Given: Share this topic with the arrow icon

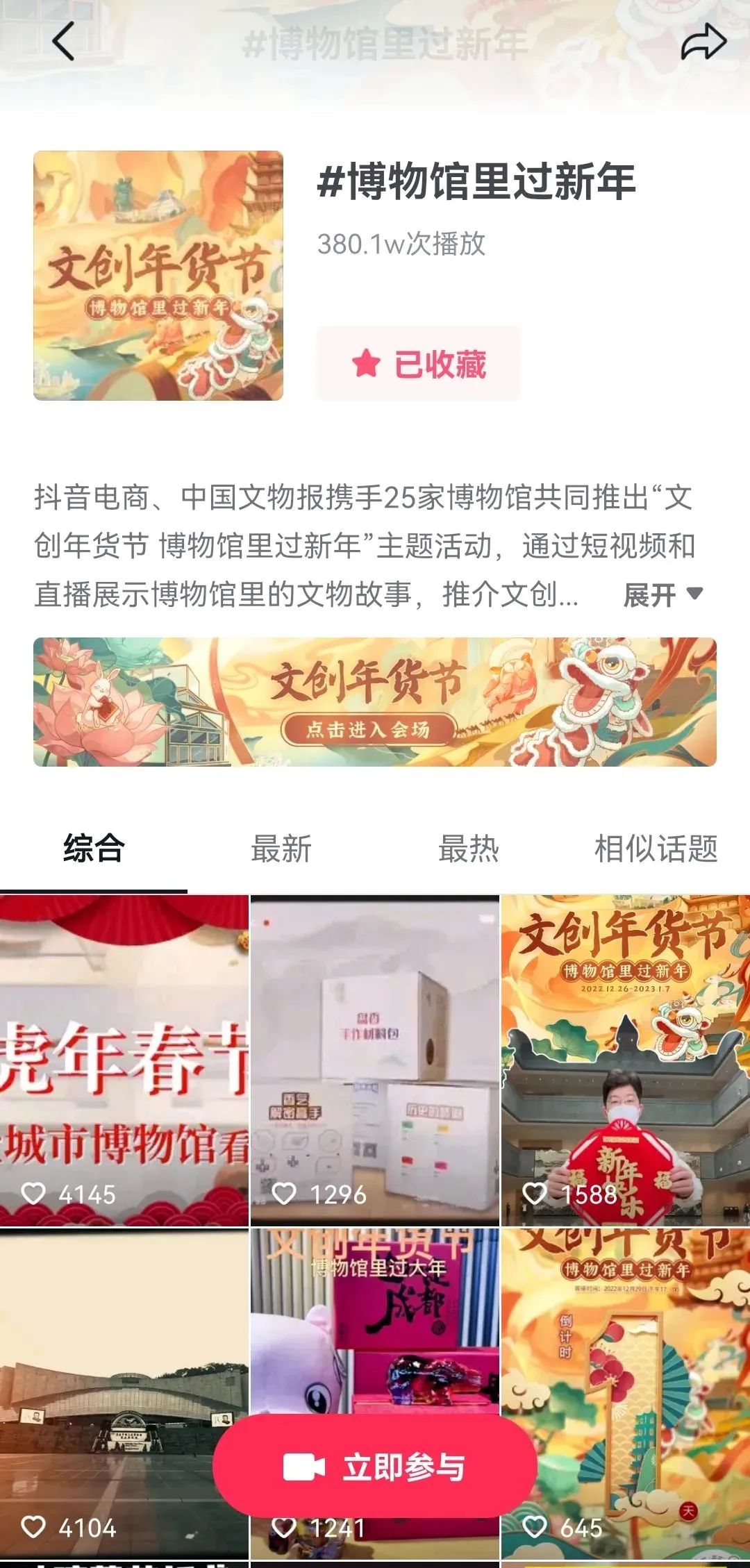Looking at the screenshot, I should pyautogui.click(x=703, y=42).
